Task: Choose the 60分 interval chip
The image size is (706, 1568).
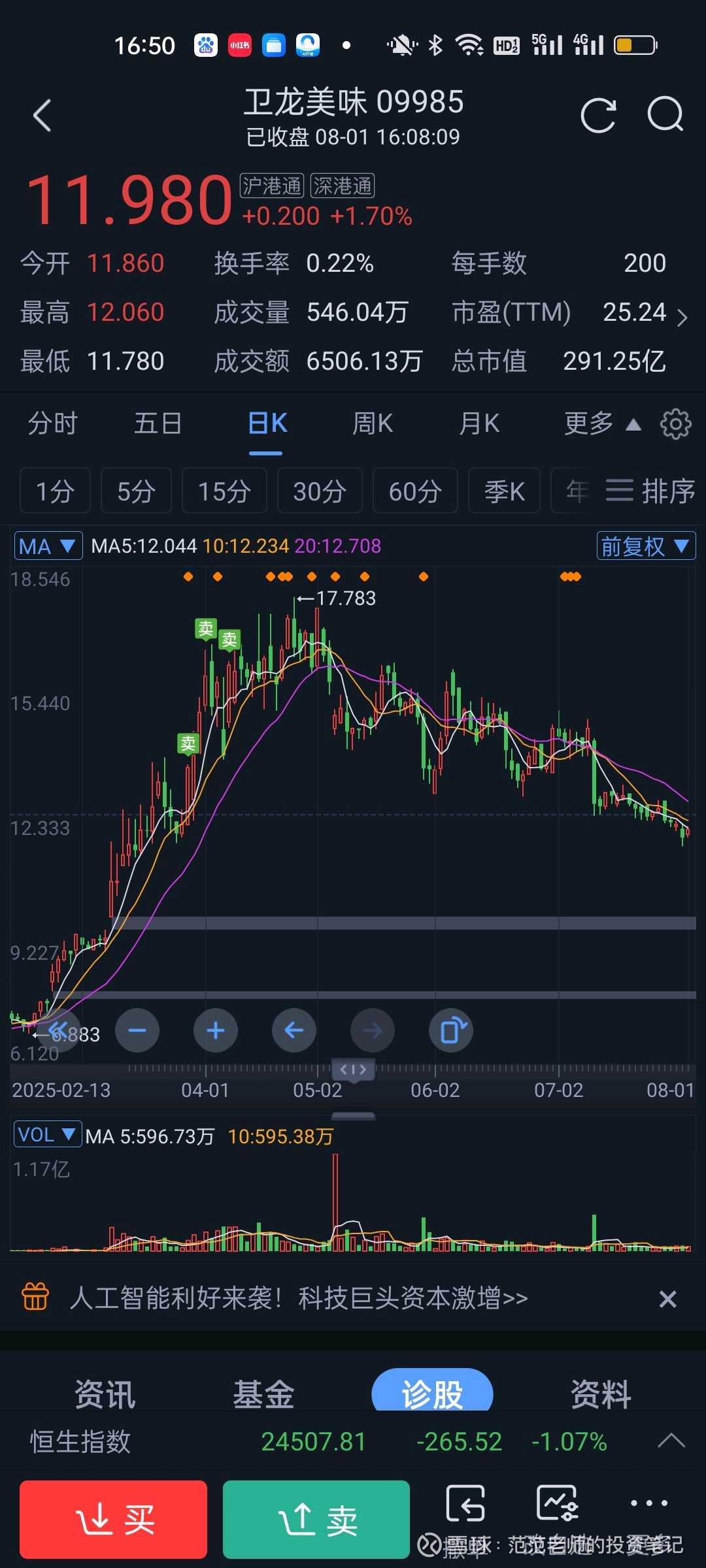Action: [414, 491]
